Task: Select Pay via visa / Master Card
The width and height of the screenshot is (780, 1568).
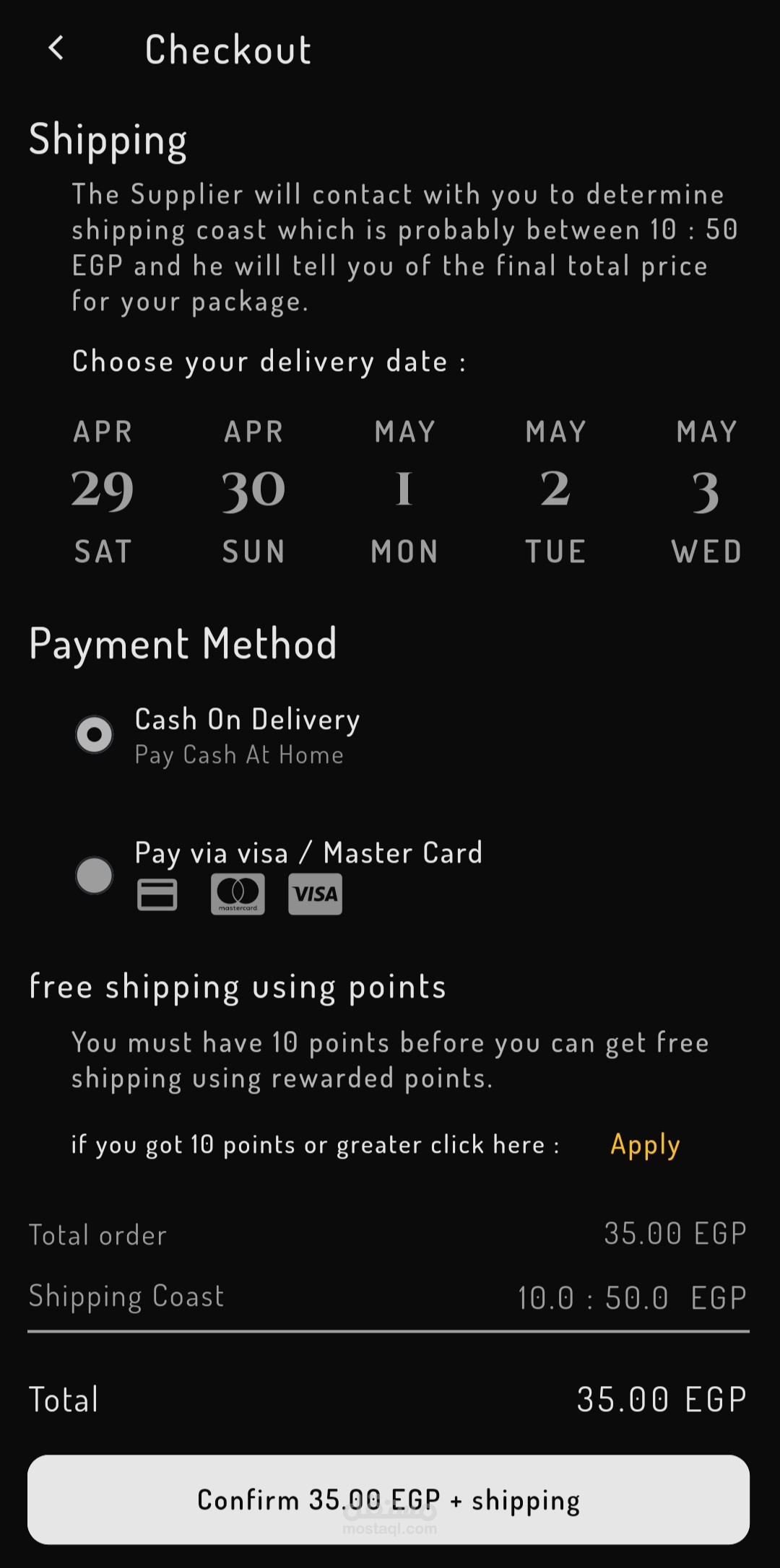Action: click(x=95, y=876)
